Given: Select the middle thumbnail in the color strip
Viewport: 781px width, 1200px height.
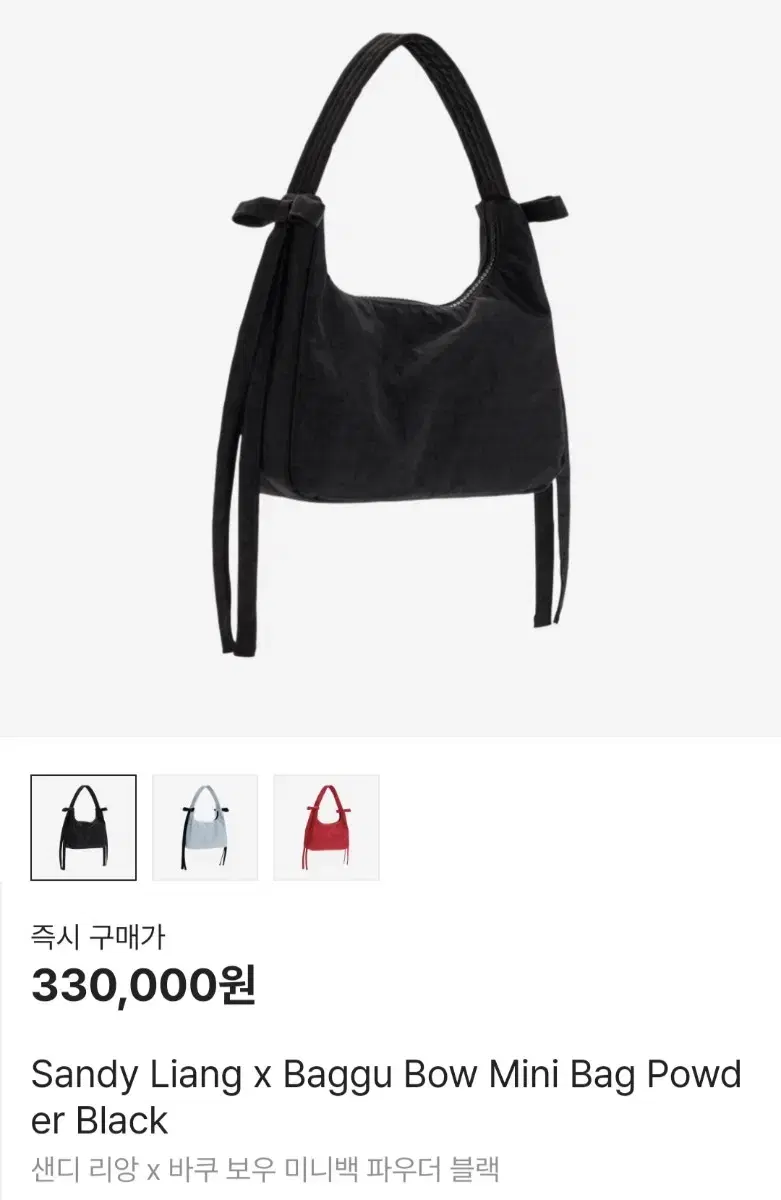Looking at the screenshot, I should pyautogui.click(x=204, y=827).
